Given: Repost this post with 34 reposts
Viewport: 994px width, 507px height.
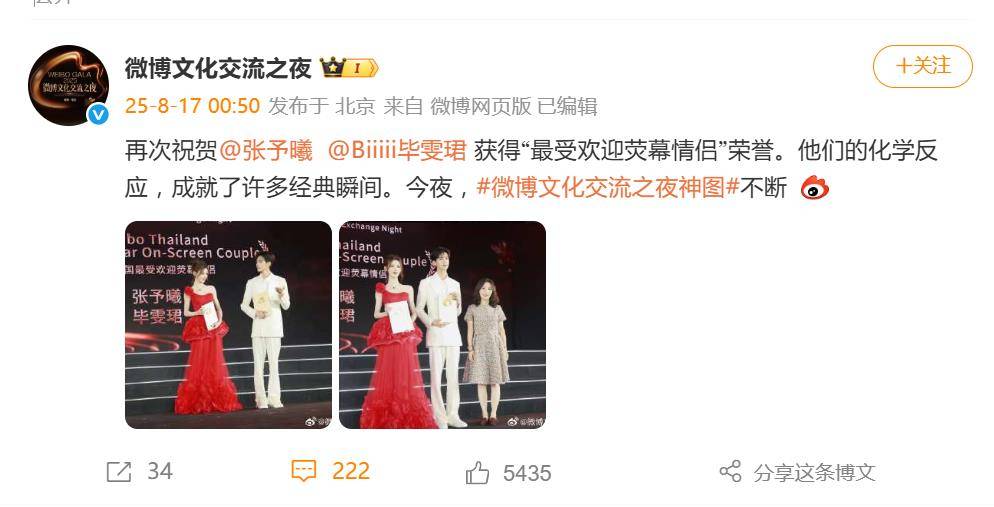Looking at the screenshot, I should [x=140, y=472].
